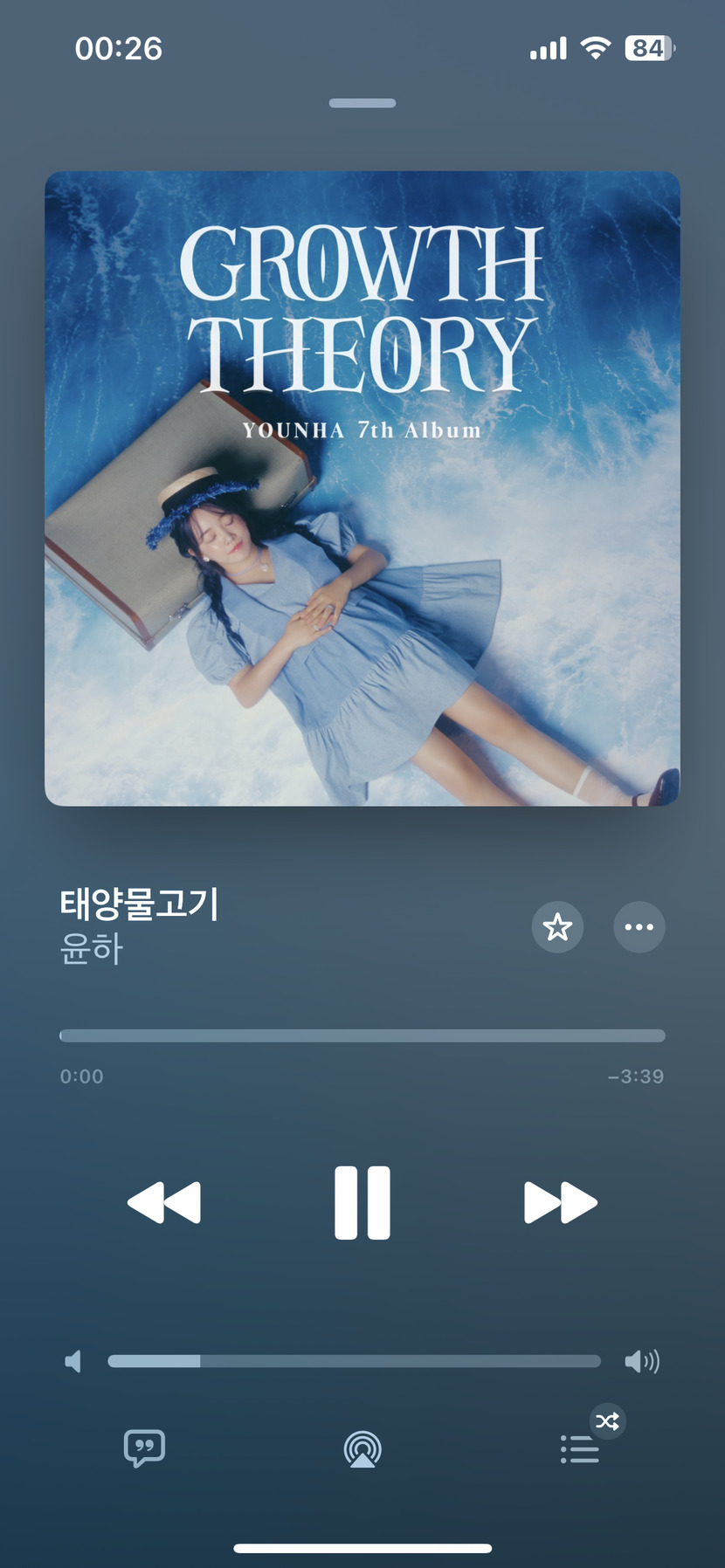Skip to the next track

560,1202
